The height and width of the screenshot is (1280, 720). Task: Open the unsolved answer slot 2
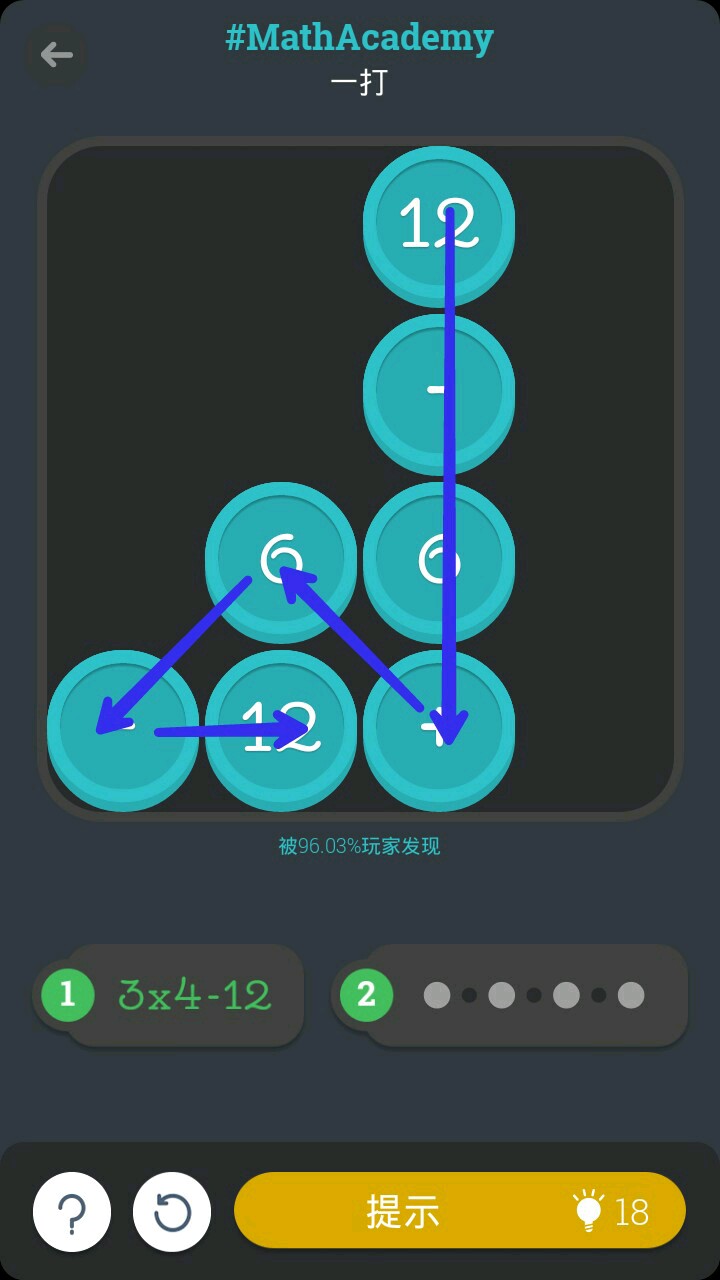(x=512, y=995)
